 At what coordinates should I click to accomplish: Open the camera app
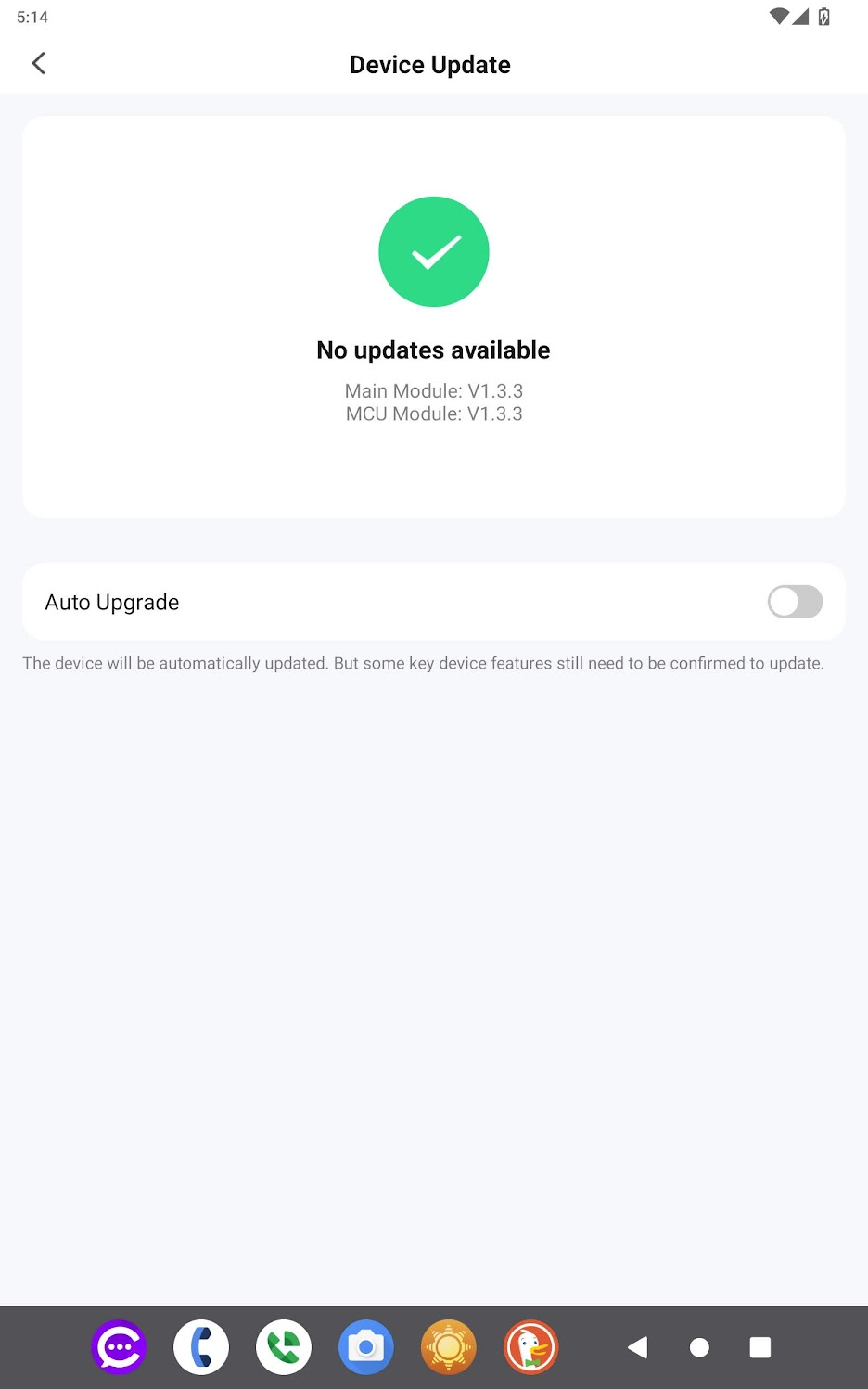pos(366,1347)
